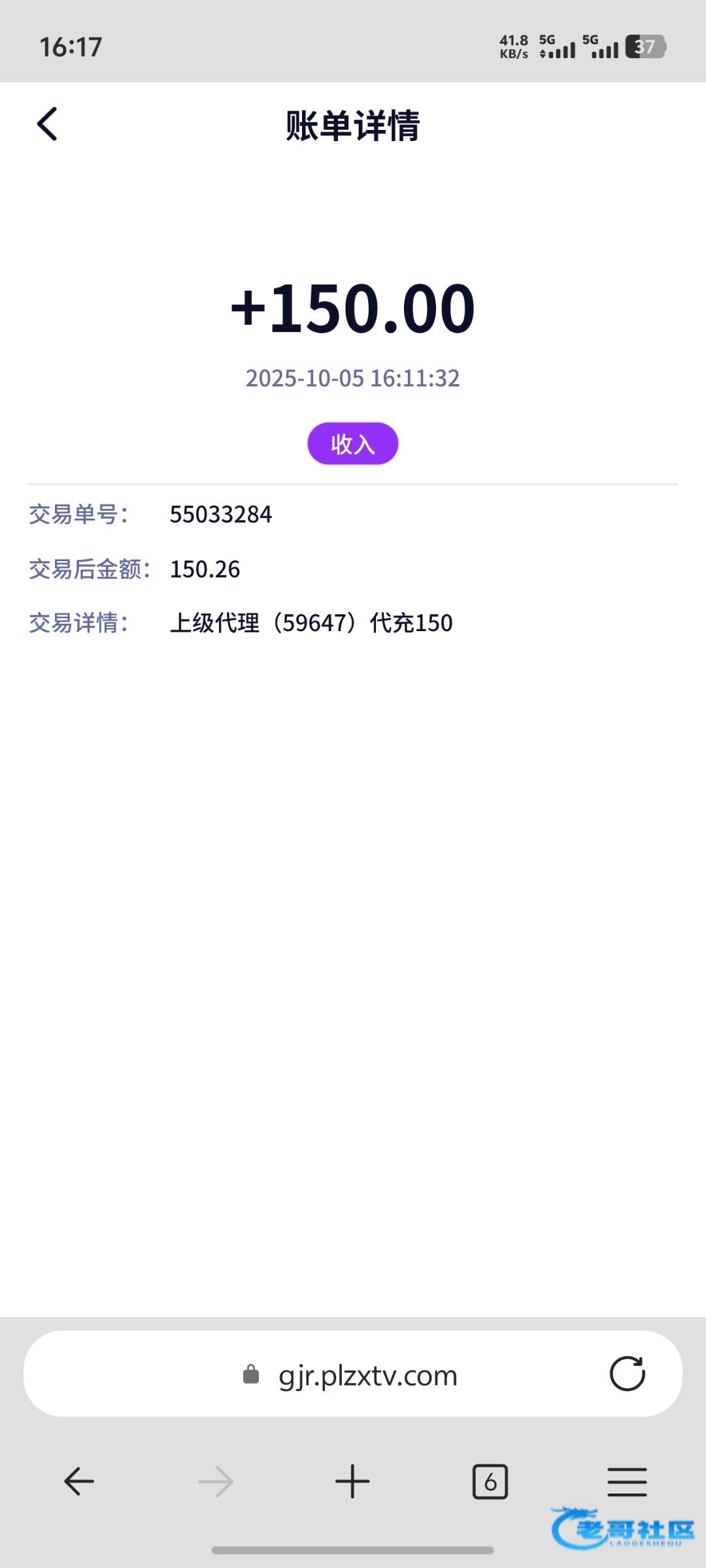This screenshot has height=1568, width=706.
Task: Navigate back in the browser toolbar
Action: (79, 1481)
